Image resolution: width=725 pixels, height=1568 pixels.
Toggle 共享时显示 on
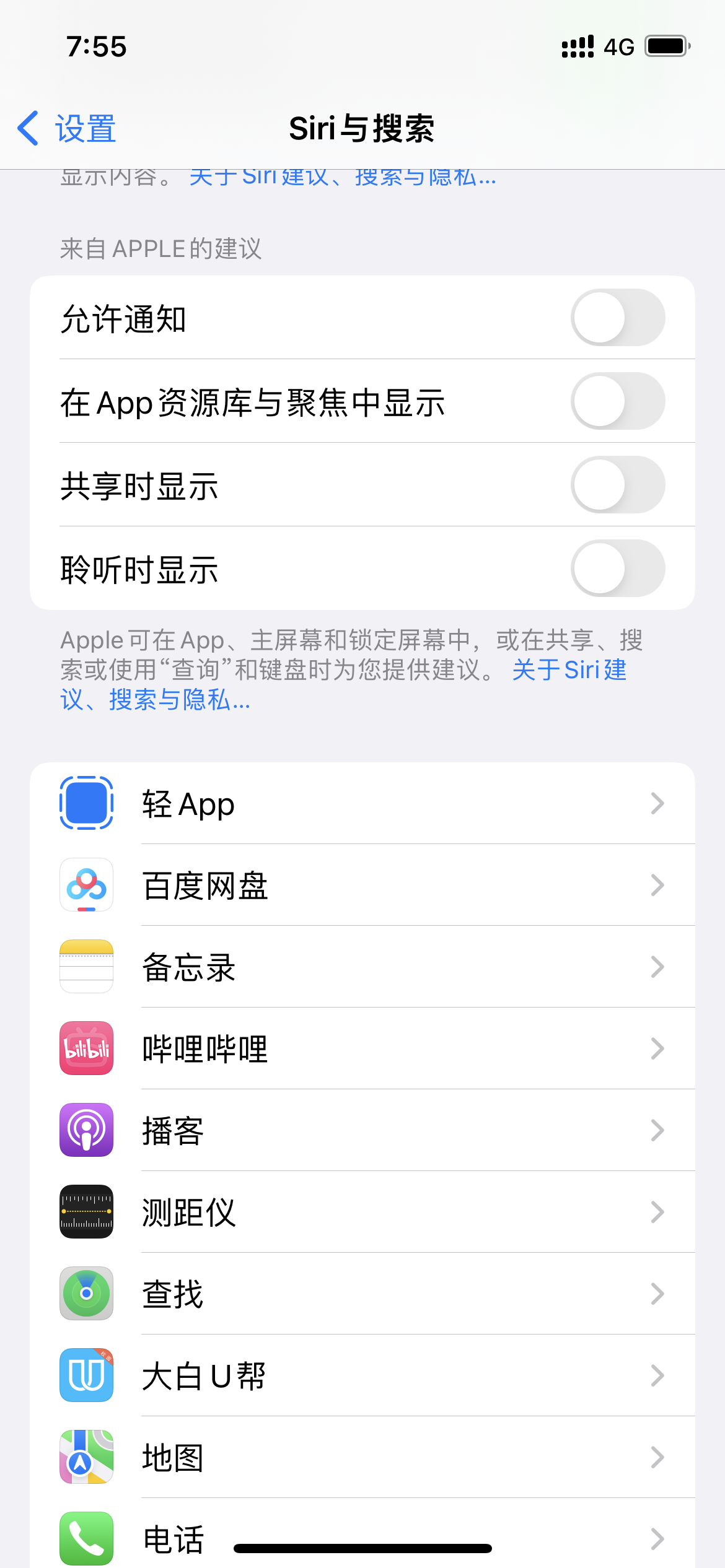pos(617,485)
